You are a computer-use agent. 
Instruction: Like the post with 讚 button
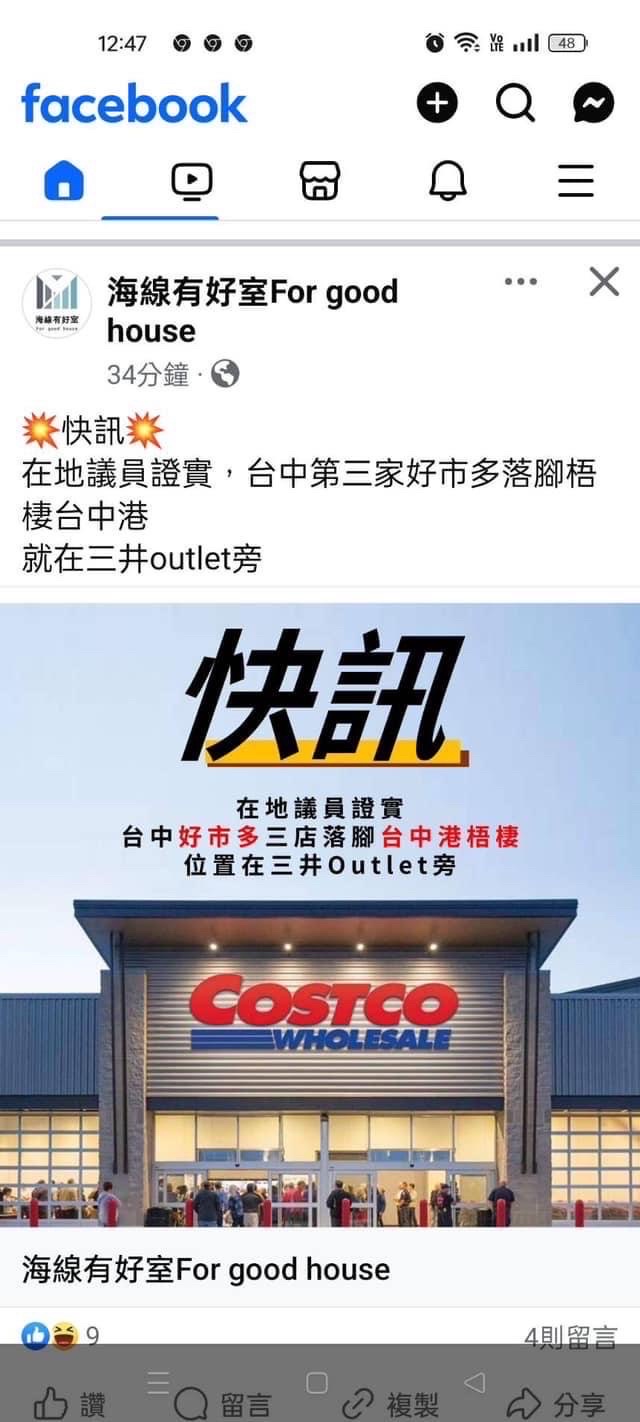[x=70, y=1403]
